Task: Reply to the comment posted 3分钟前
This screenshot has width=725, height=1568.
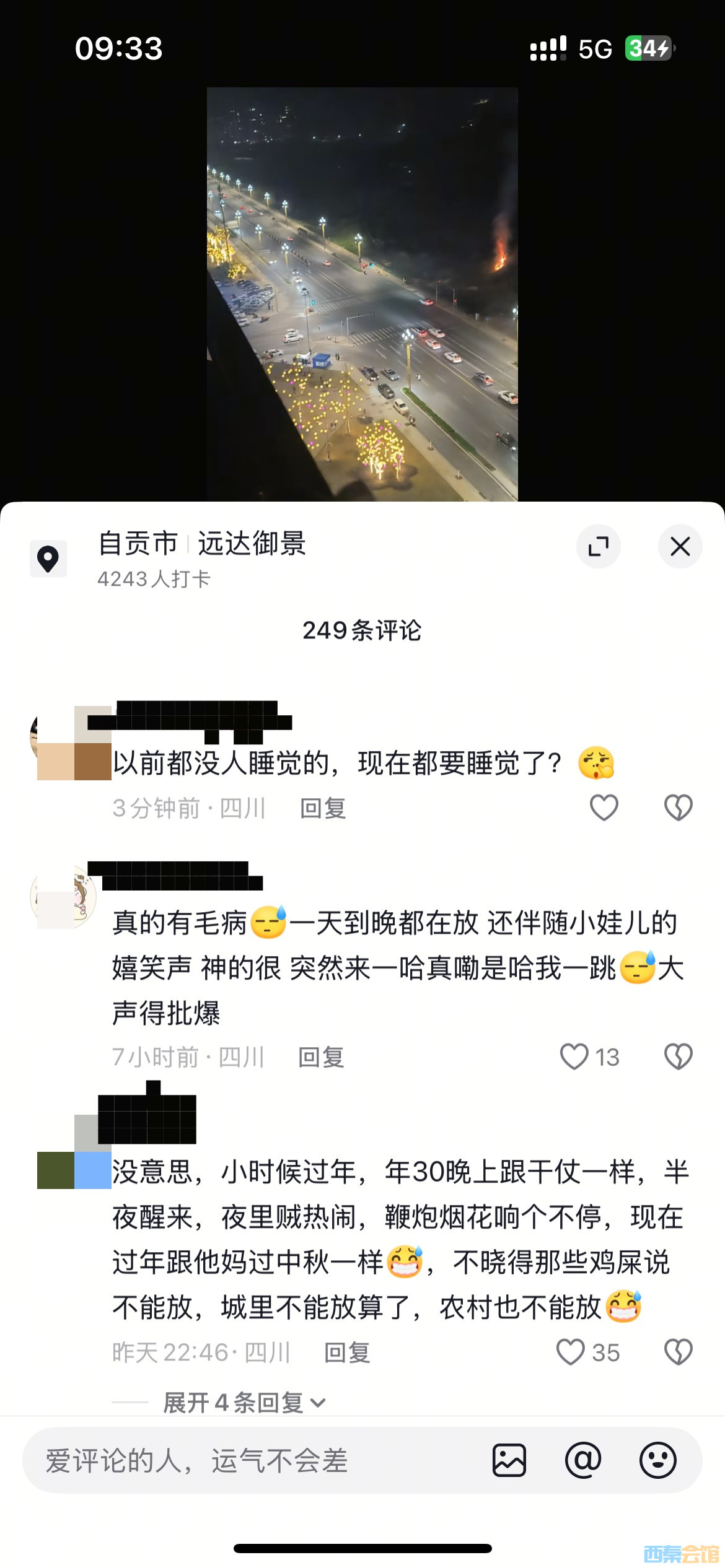Action: 322,808
